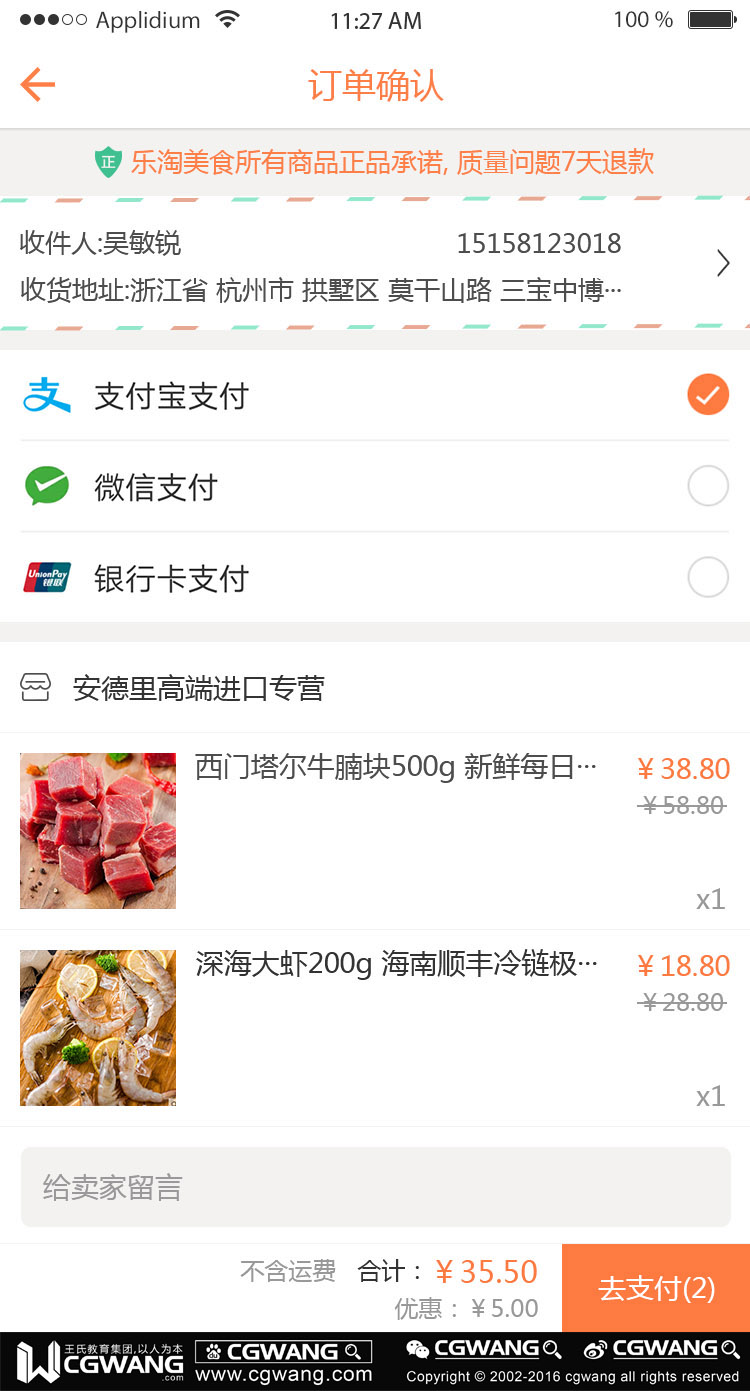Tap the 给卖家留言 message input field
Screen dimensions: 750x1391
[x=375, y=1187]
